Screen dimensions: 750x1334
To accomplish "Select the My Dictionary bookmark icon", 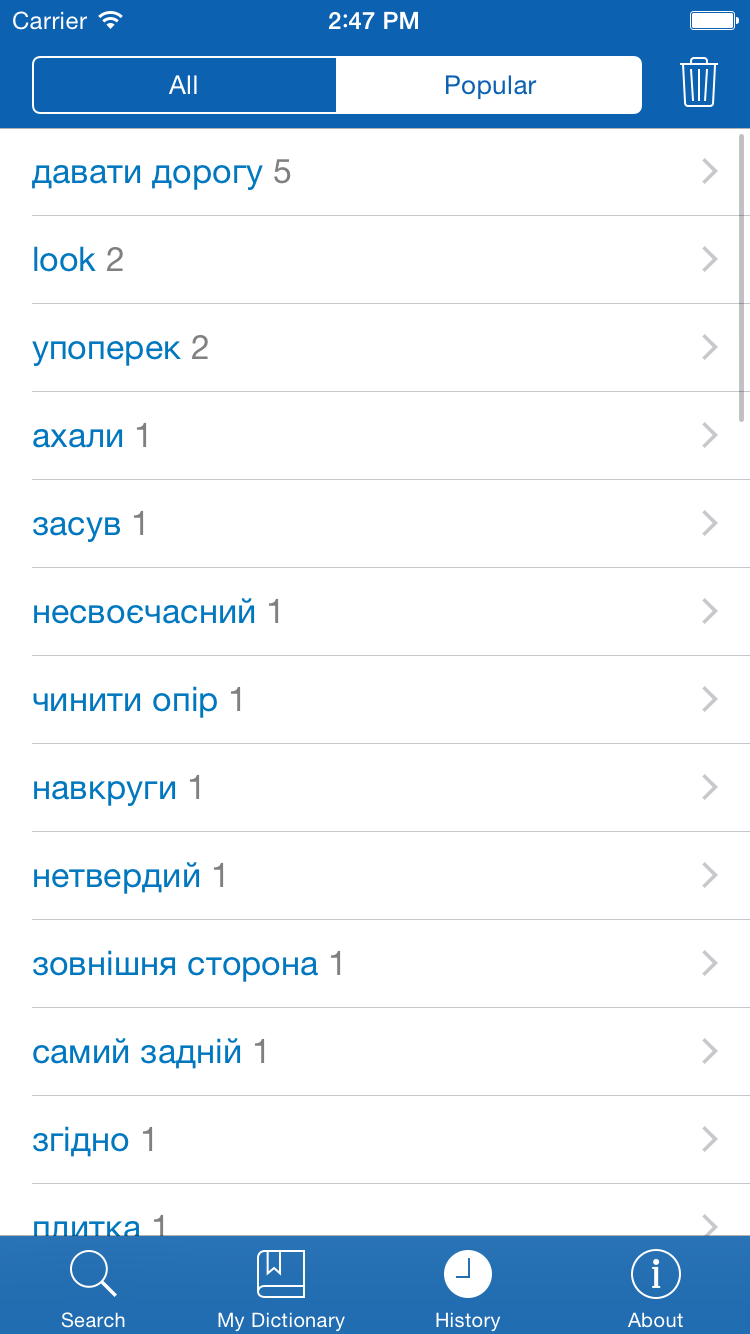I will [x=280, y=1272].
